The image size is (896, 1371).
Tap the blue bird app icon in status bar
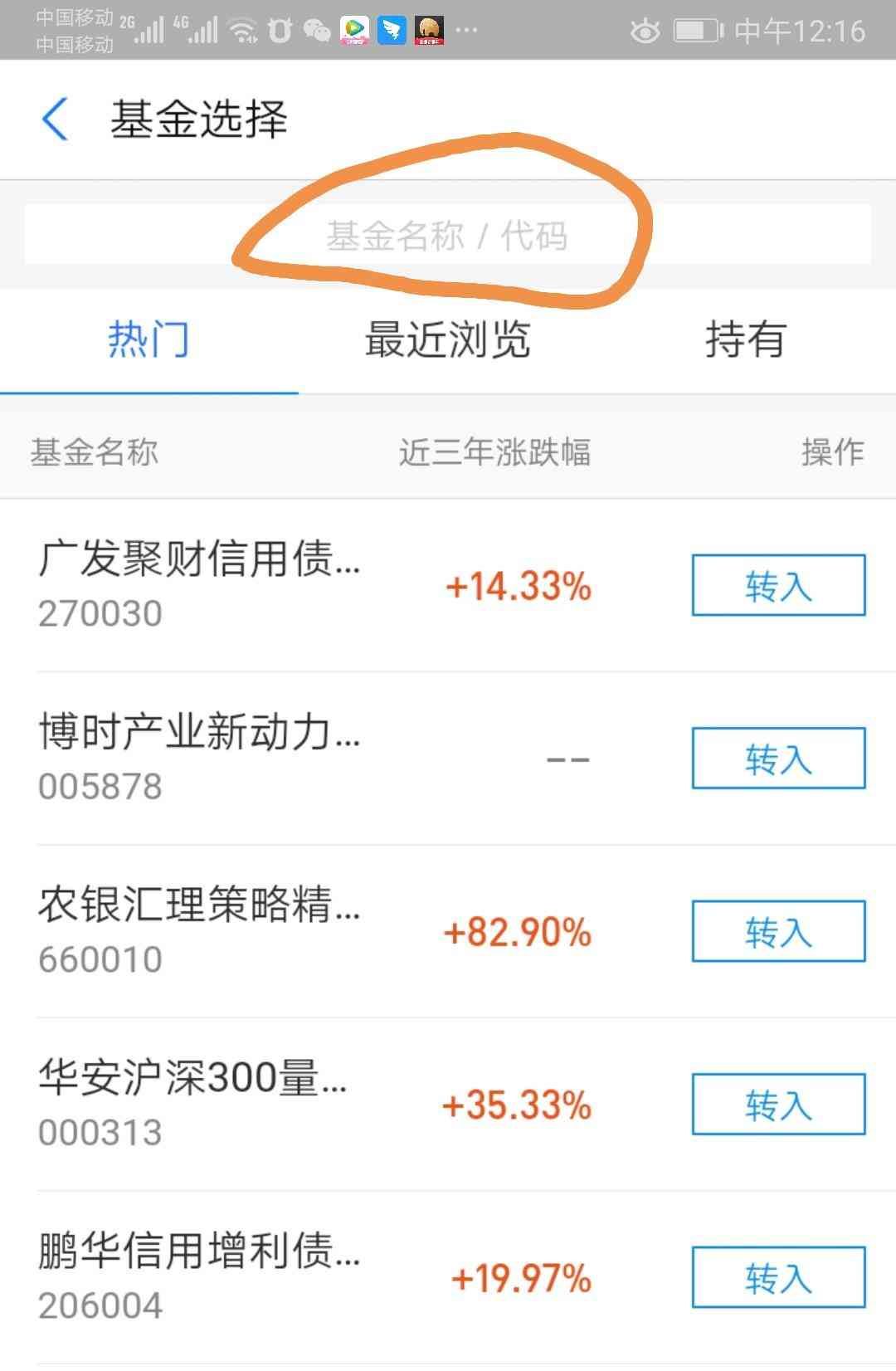pyautogui.click(x=391, y=30)
